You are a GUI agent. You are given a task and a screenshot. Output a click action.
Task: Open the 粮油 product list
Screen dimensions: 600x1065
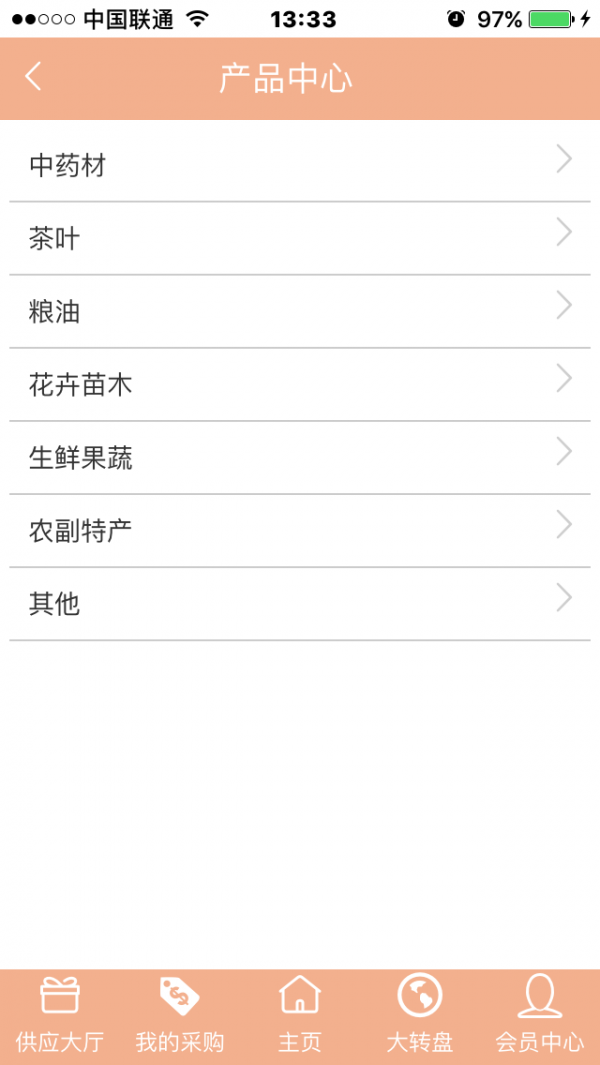tap(300, 312)
